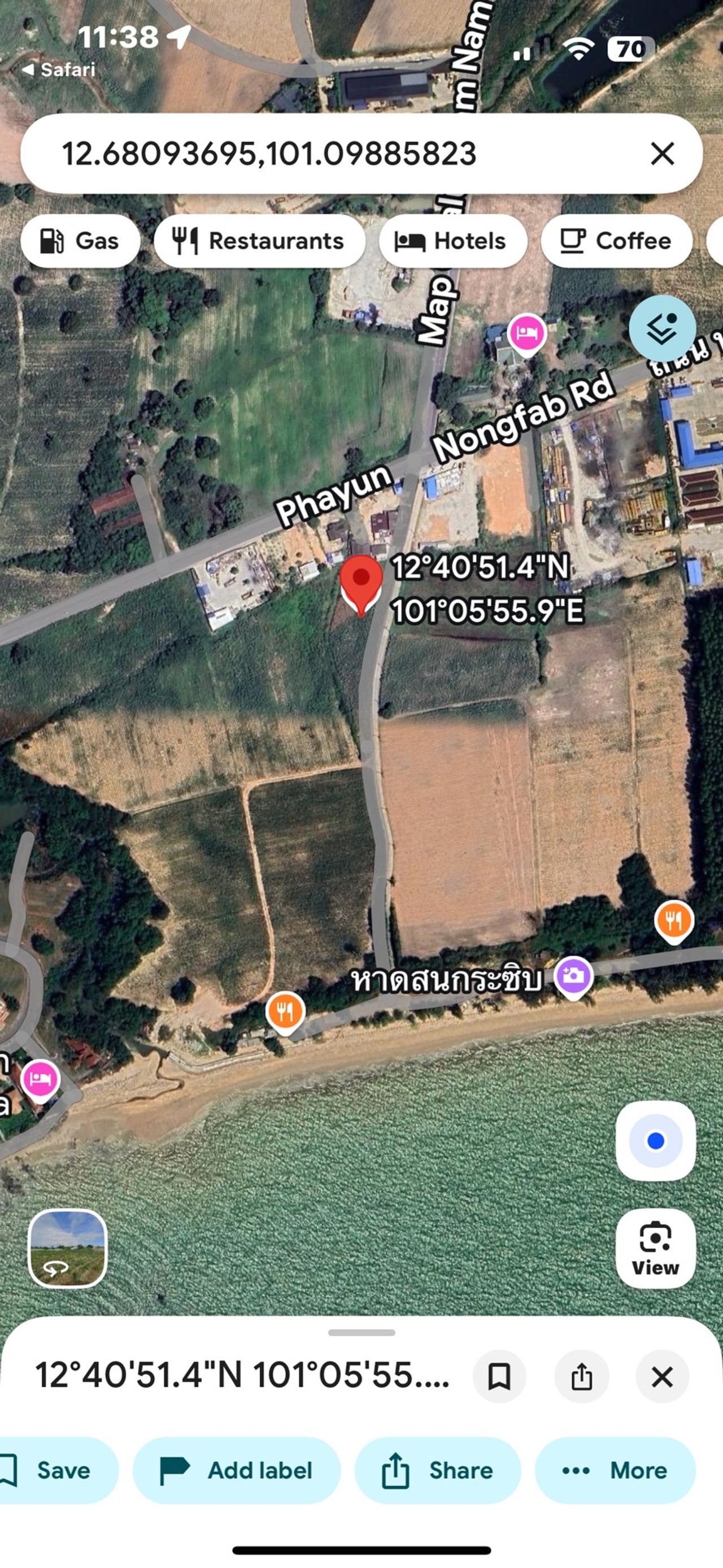Select the Coffee filter chip
The height and width of the screenshot is (1568, 723).
(x=616, y=241)
